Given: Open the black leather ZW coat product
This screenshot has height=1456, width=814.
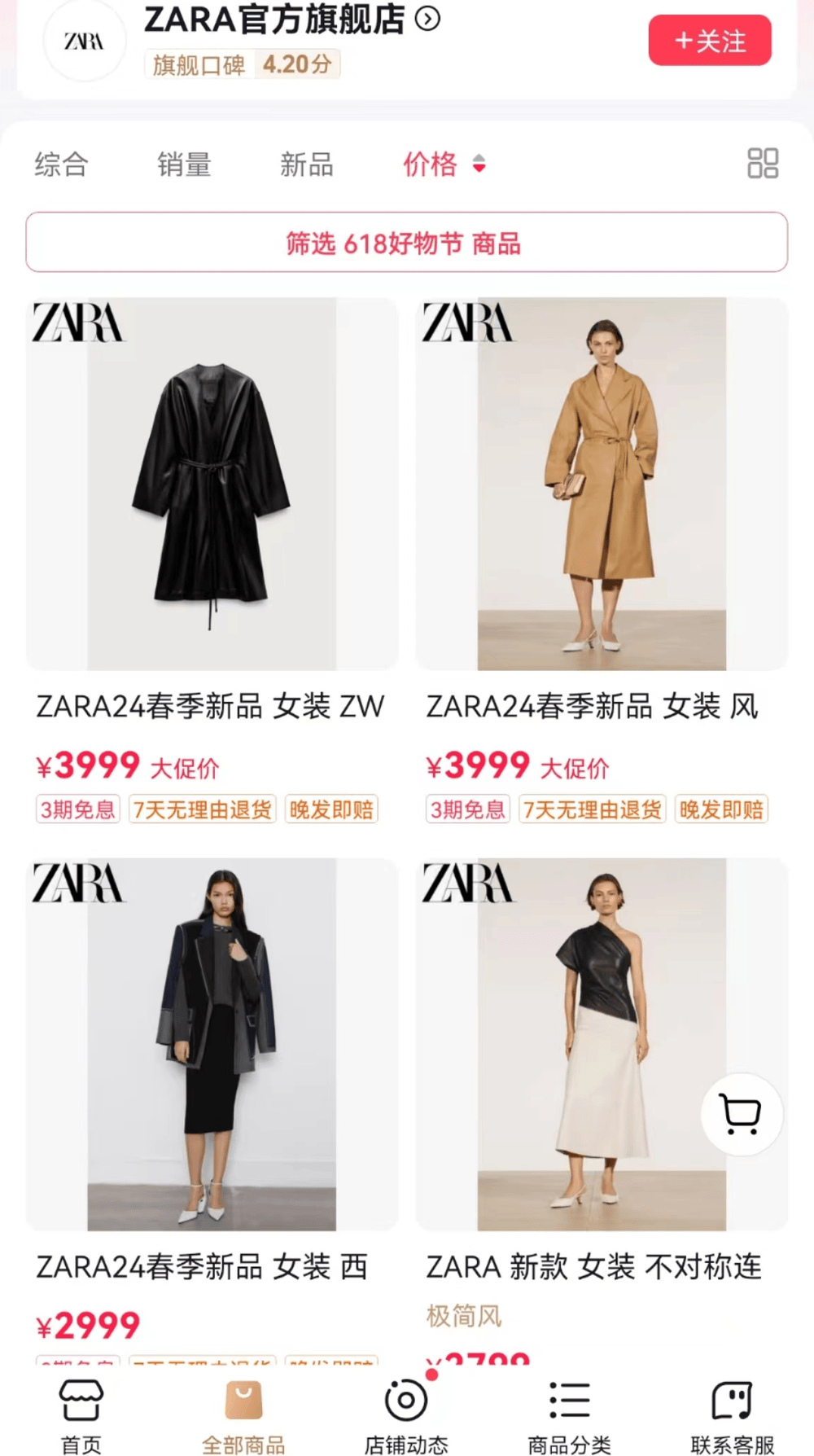Looking at the screenshot, I should coord(212,485).
